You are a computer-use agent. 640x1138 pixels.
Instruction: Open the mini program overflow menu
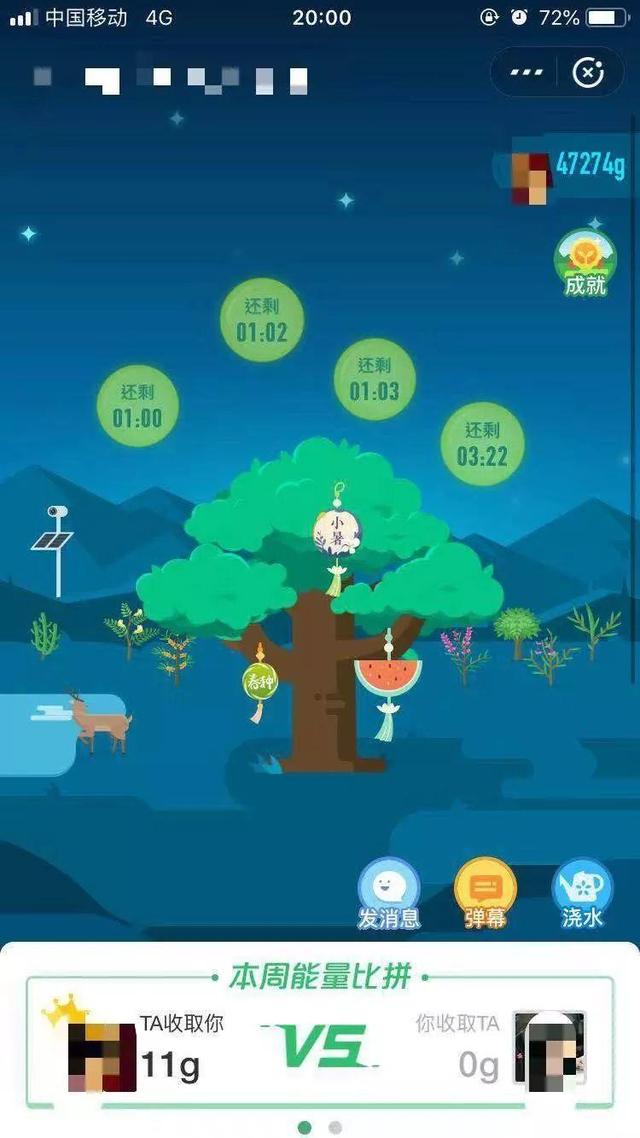[x=527, y=73]
